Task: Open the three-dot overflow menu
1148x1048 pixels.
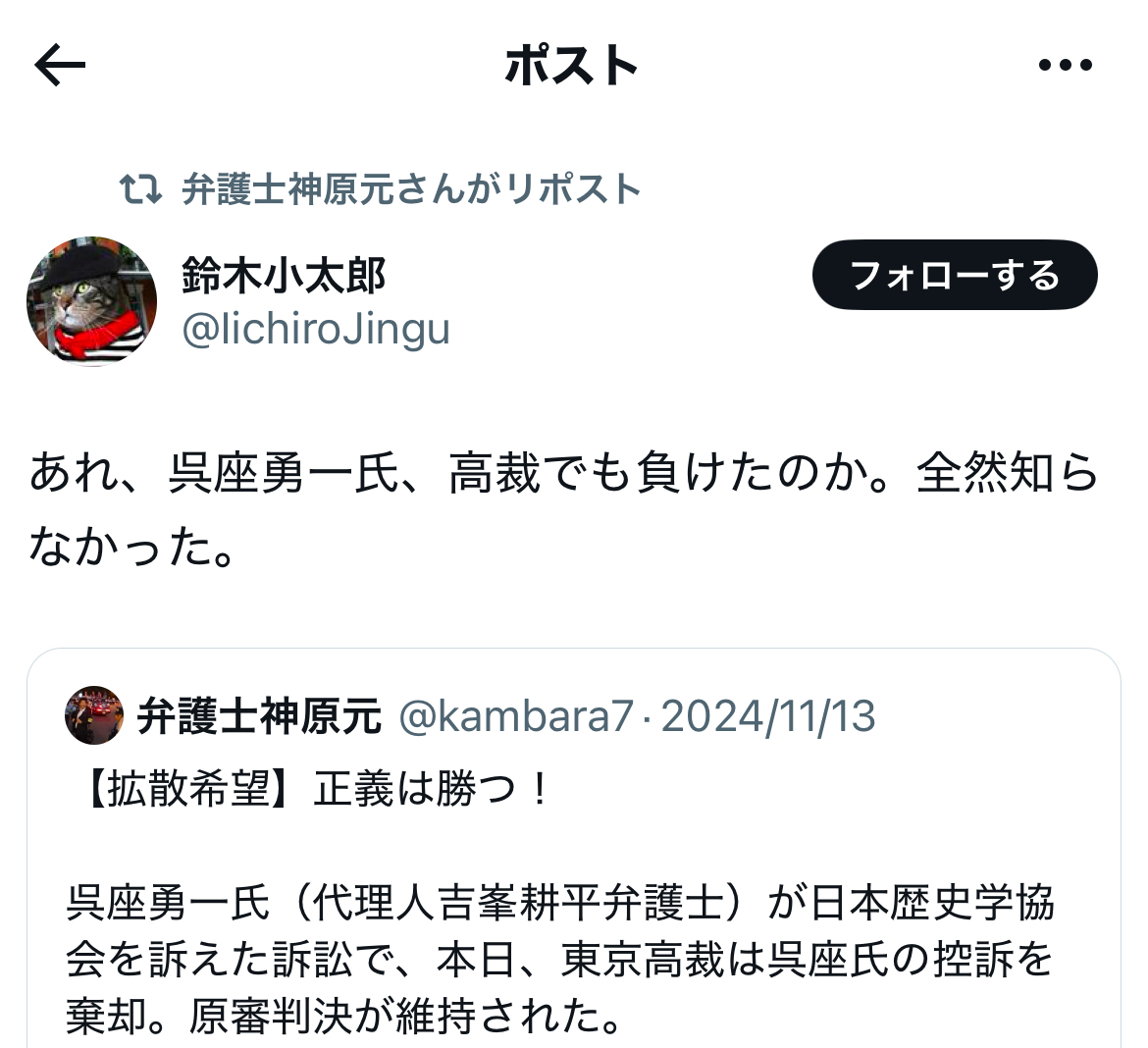Action: click(1065, 66)
